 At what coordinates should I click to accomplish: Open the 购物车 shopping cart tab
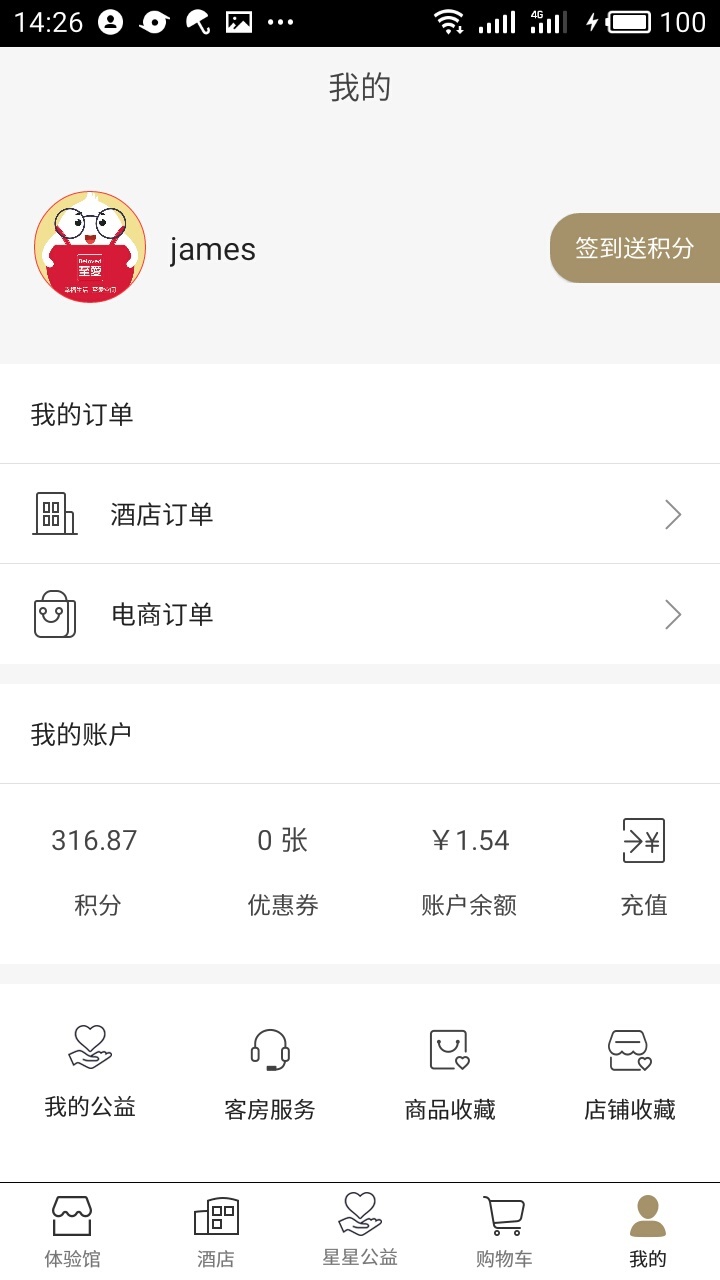504,1232
